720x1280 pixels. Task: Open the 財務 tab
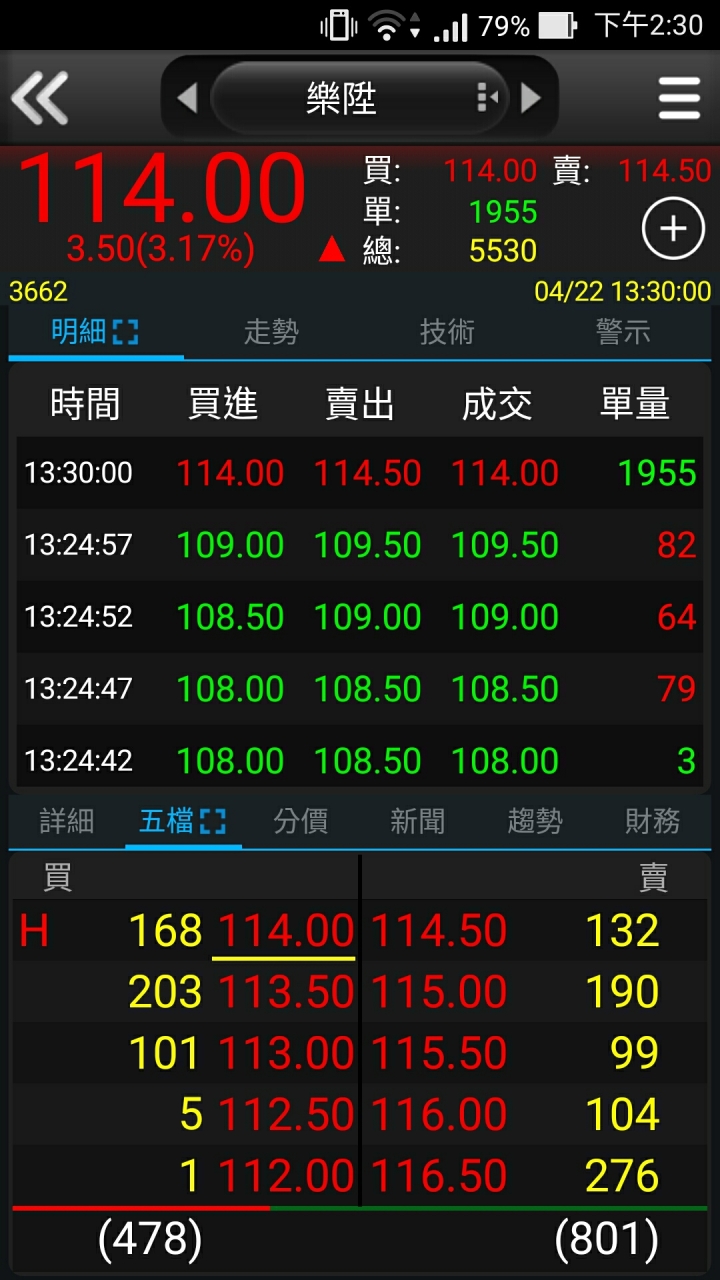(652, 821)
